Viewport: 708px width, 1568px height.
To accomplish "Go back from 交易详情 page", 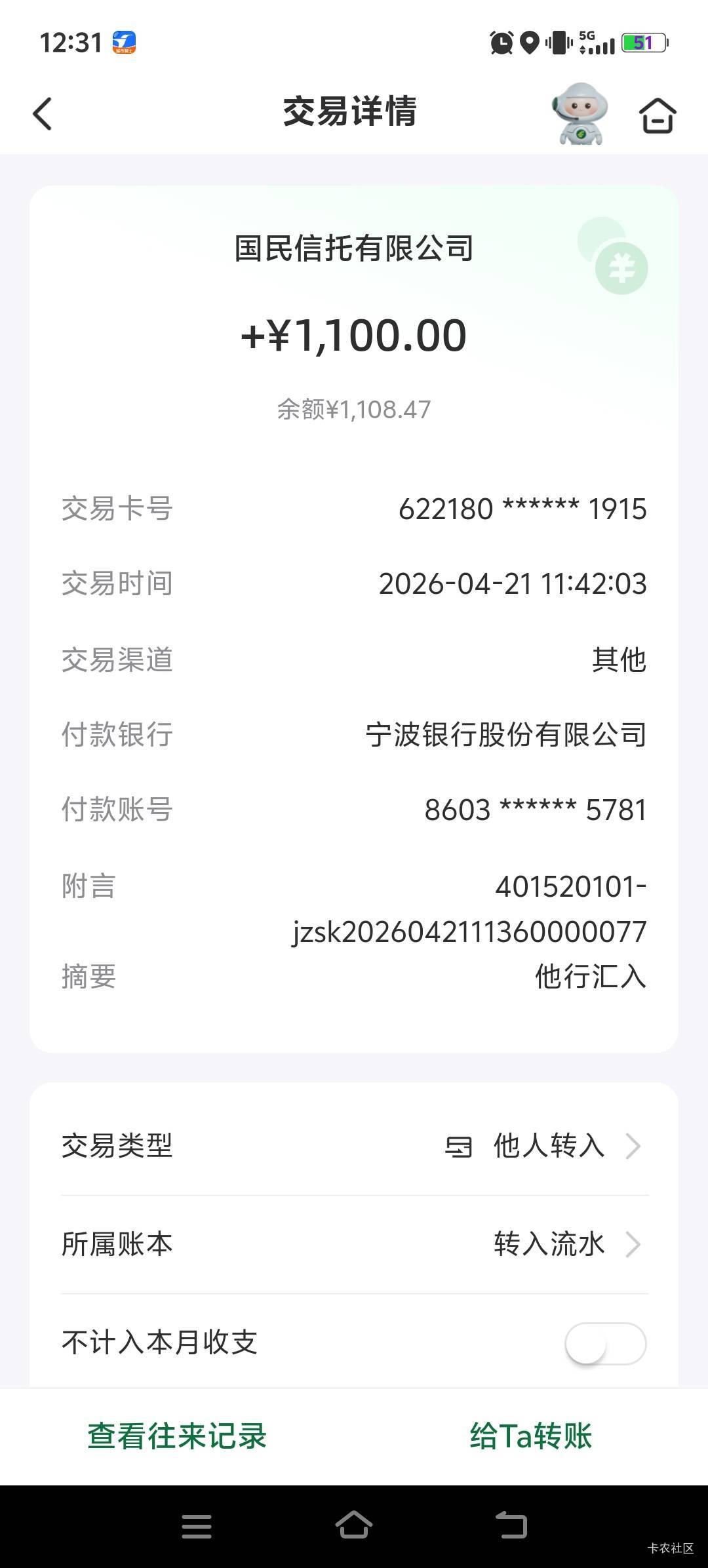I will coord(43,113).
